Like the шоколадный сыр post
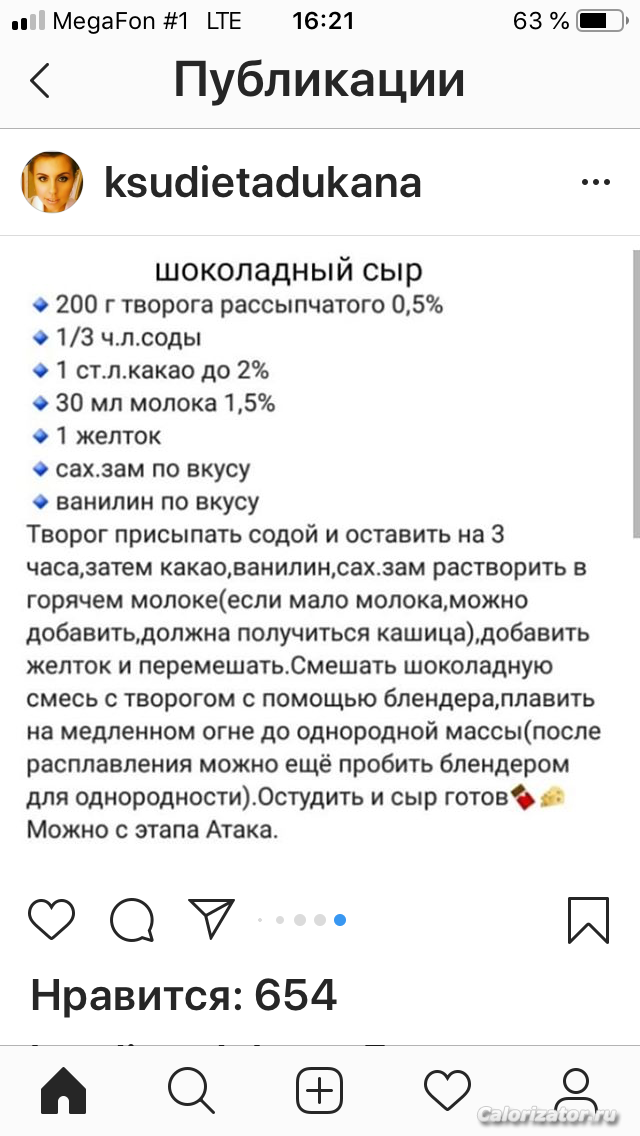 point(51,919)
